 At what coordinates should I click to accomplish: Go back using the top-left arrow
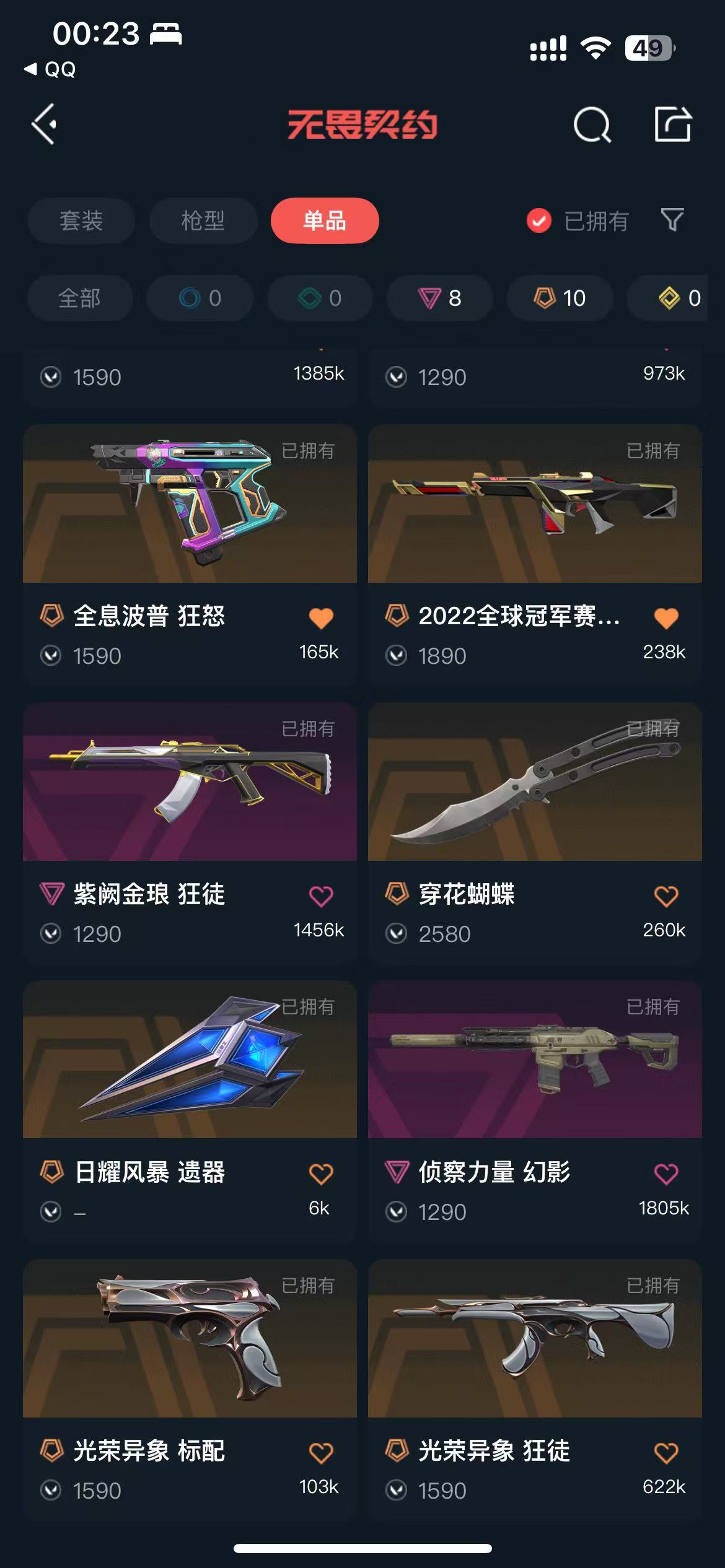45,124
